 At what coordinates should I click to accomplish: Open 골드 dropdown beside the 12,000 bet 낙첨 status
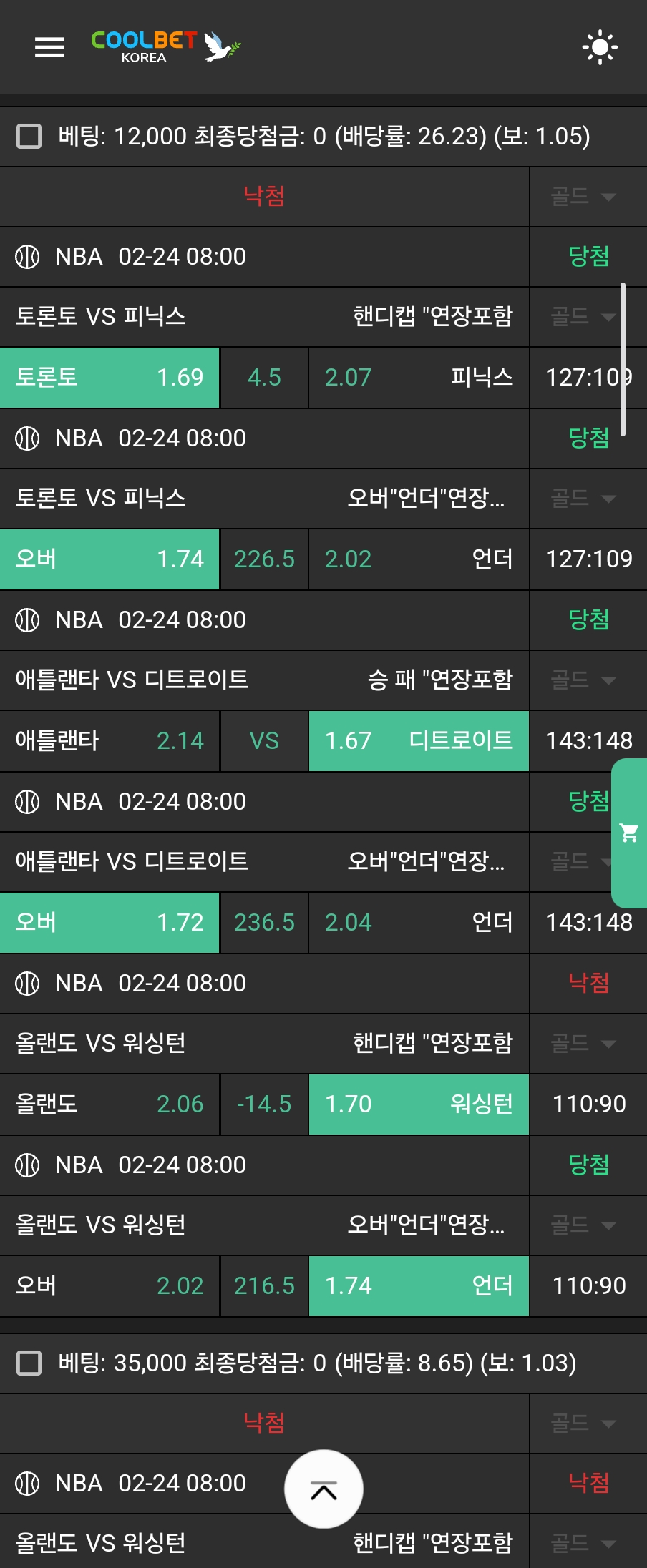click(x=583, y=197)
